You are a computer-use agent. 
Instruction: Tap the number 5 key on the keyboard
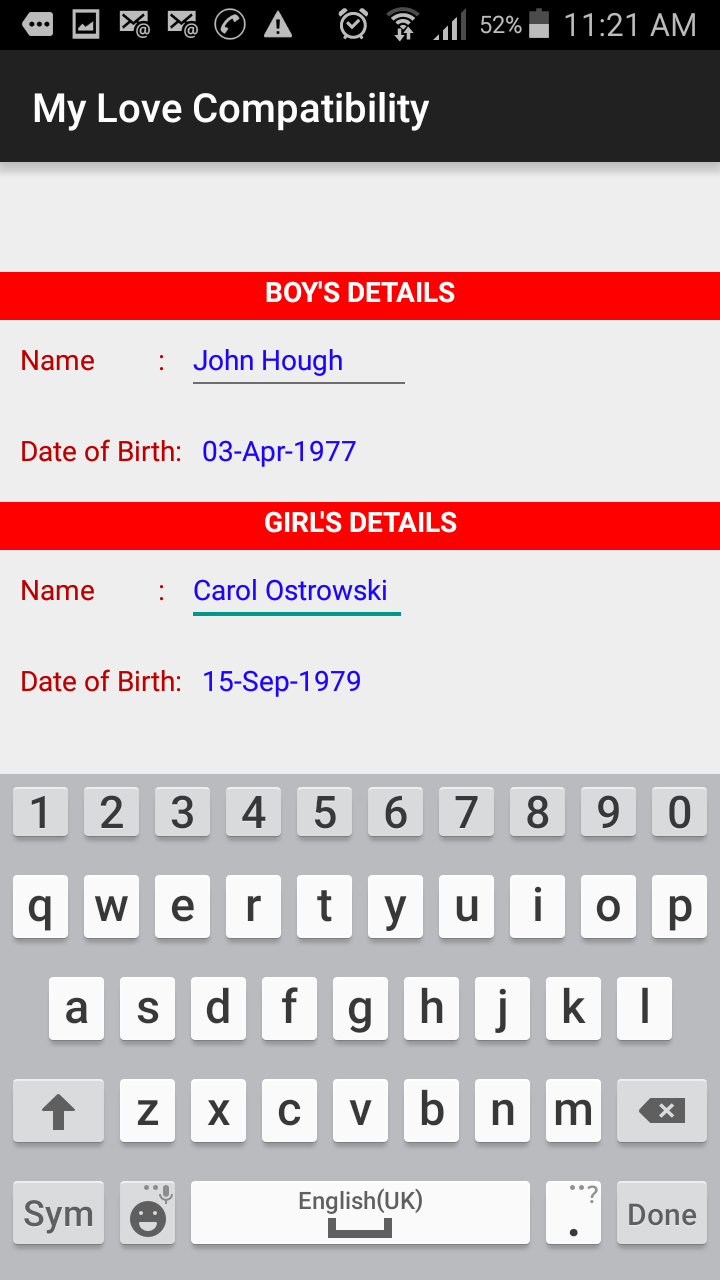(x=324, y=812)
